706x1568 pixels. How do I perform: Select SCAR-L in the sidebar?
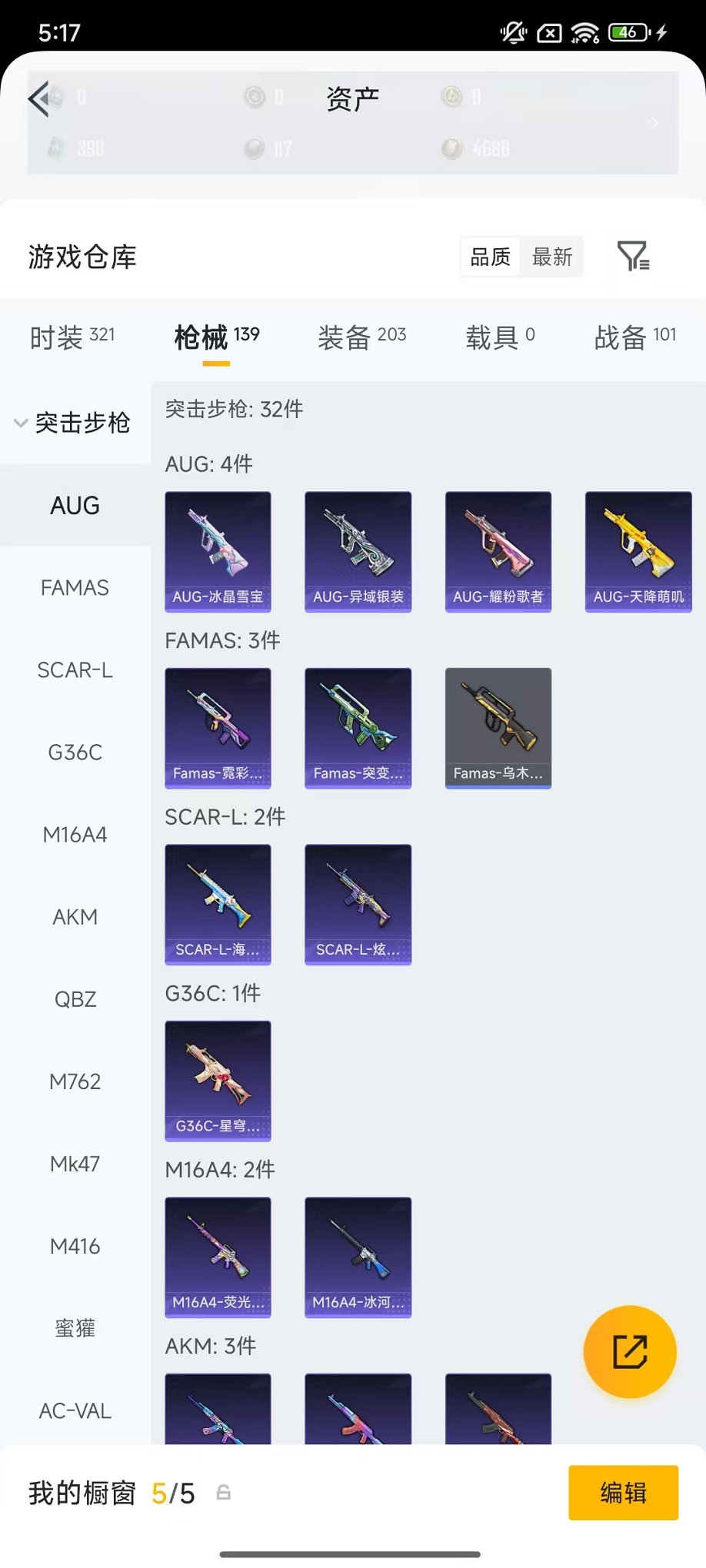(x=75, y=670)
